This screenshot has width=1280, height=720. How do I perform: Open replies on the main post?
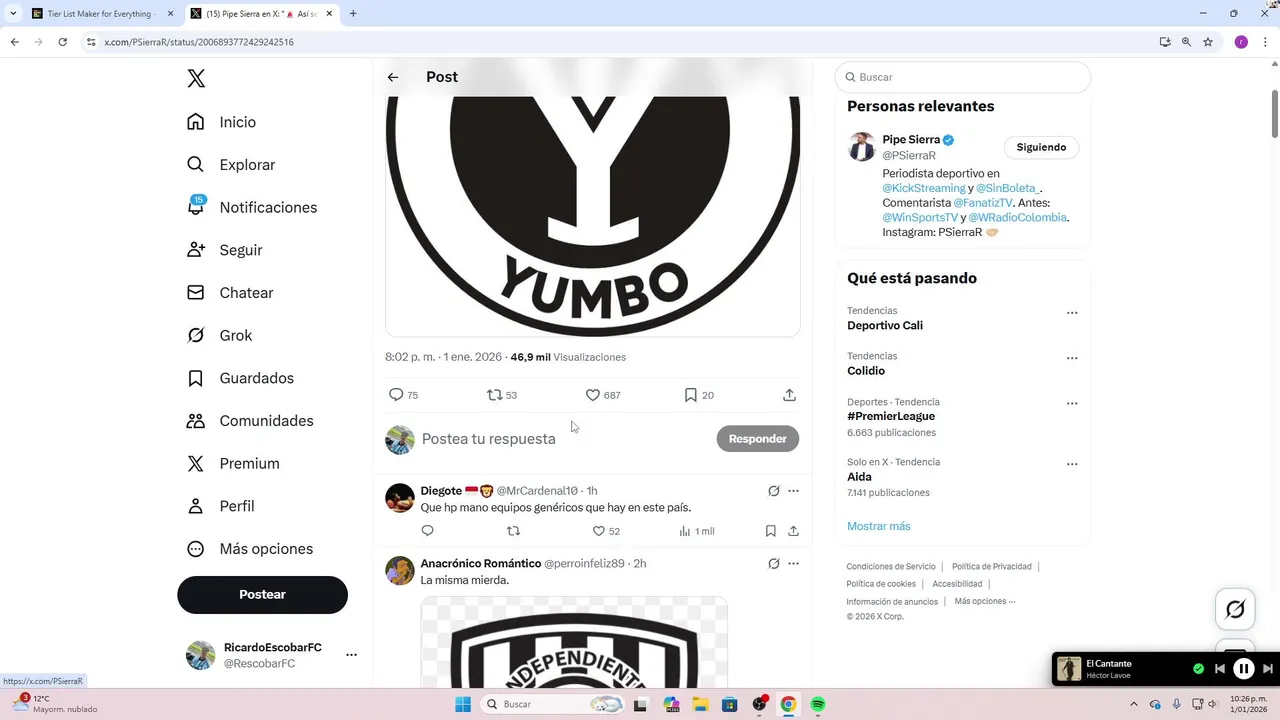click(x=396, y=395)
